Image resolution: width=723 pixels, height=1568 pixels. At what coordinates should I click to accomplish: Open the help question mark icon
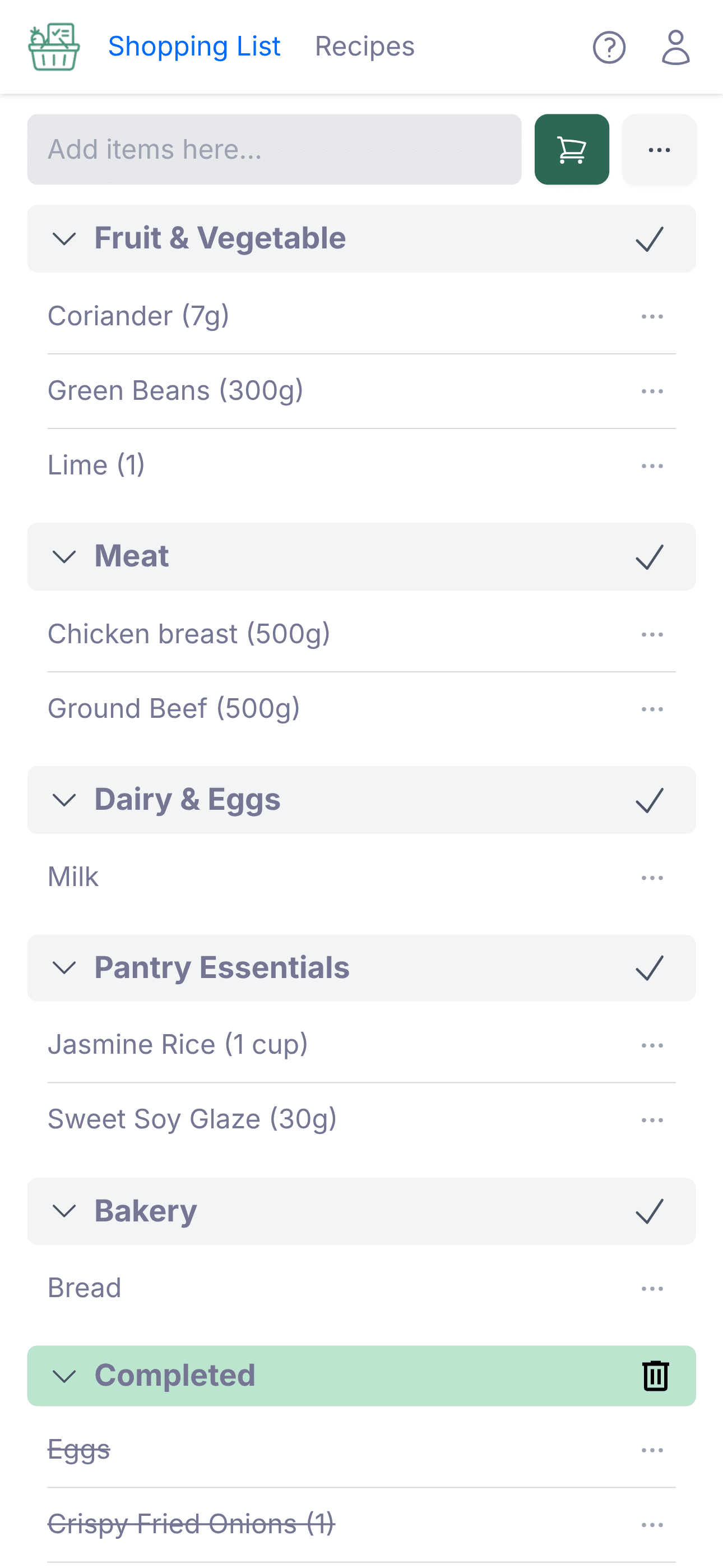click(609, 46)
